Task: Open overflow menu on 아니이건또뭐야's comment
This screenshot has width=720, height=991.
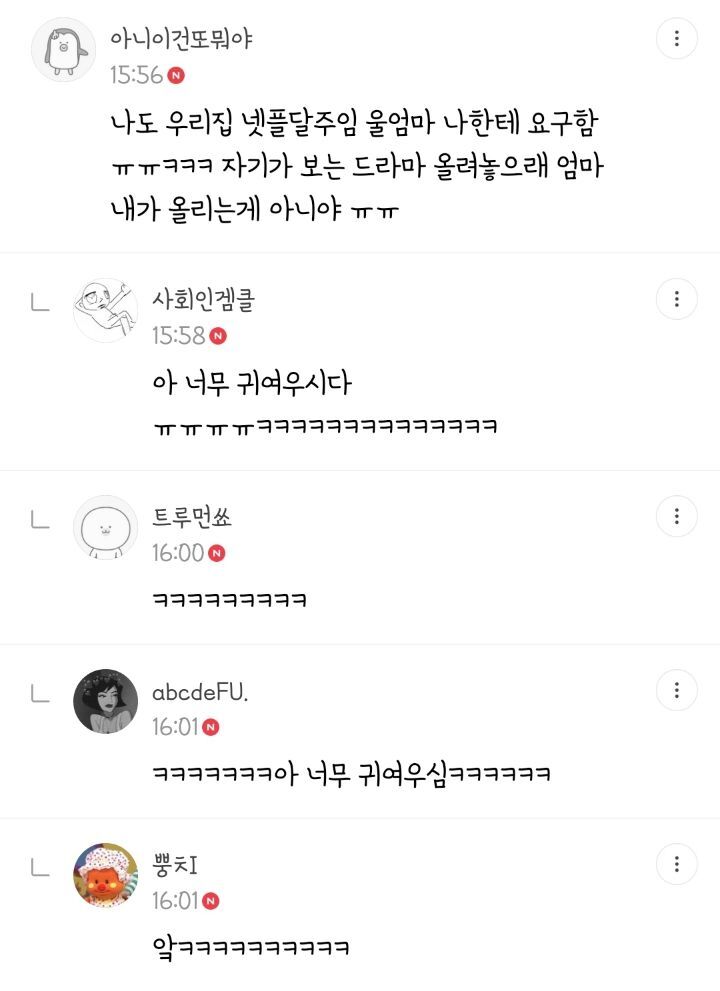Action: coord(677,39)
